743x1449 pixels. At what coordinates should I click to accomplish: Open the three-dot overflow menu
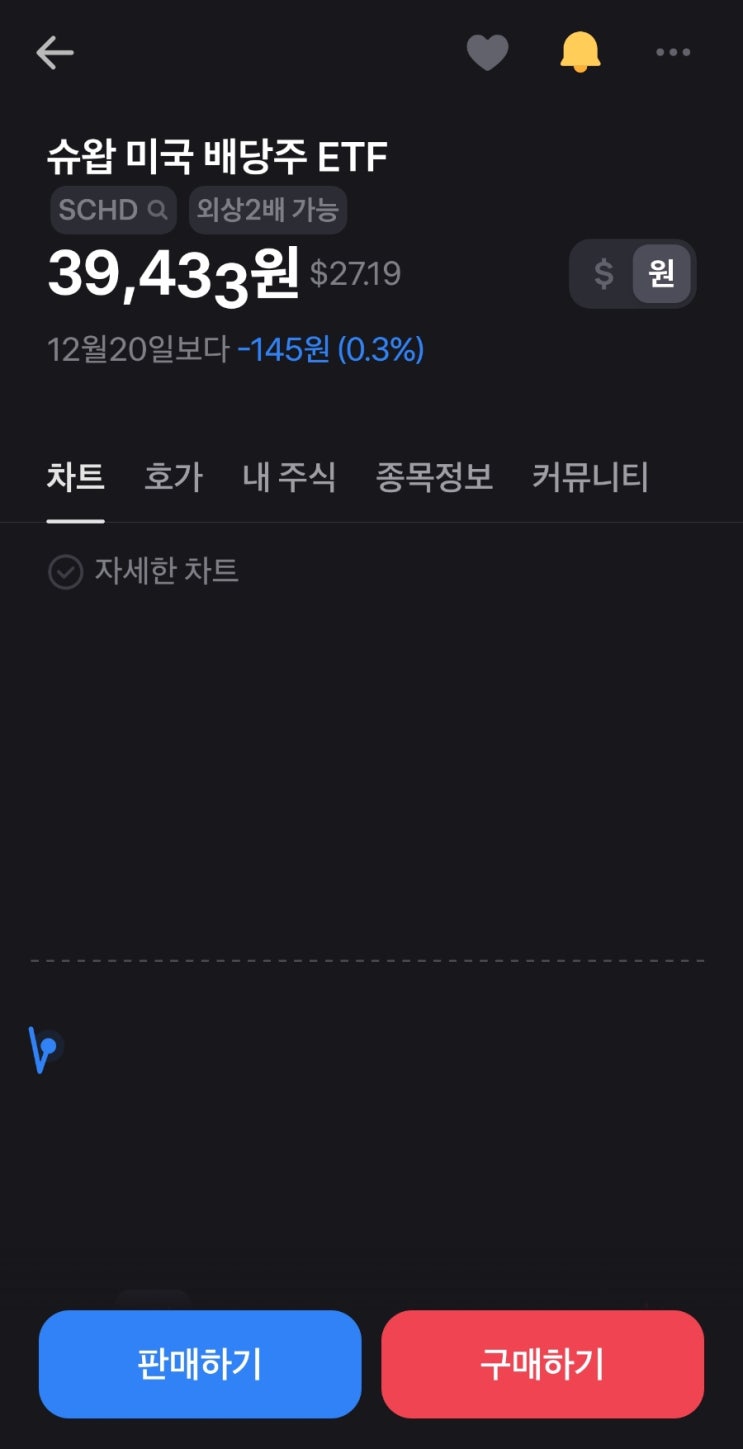pyautogui.click(x=673, y=52)
